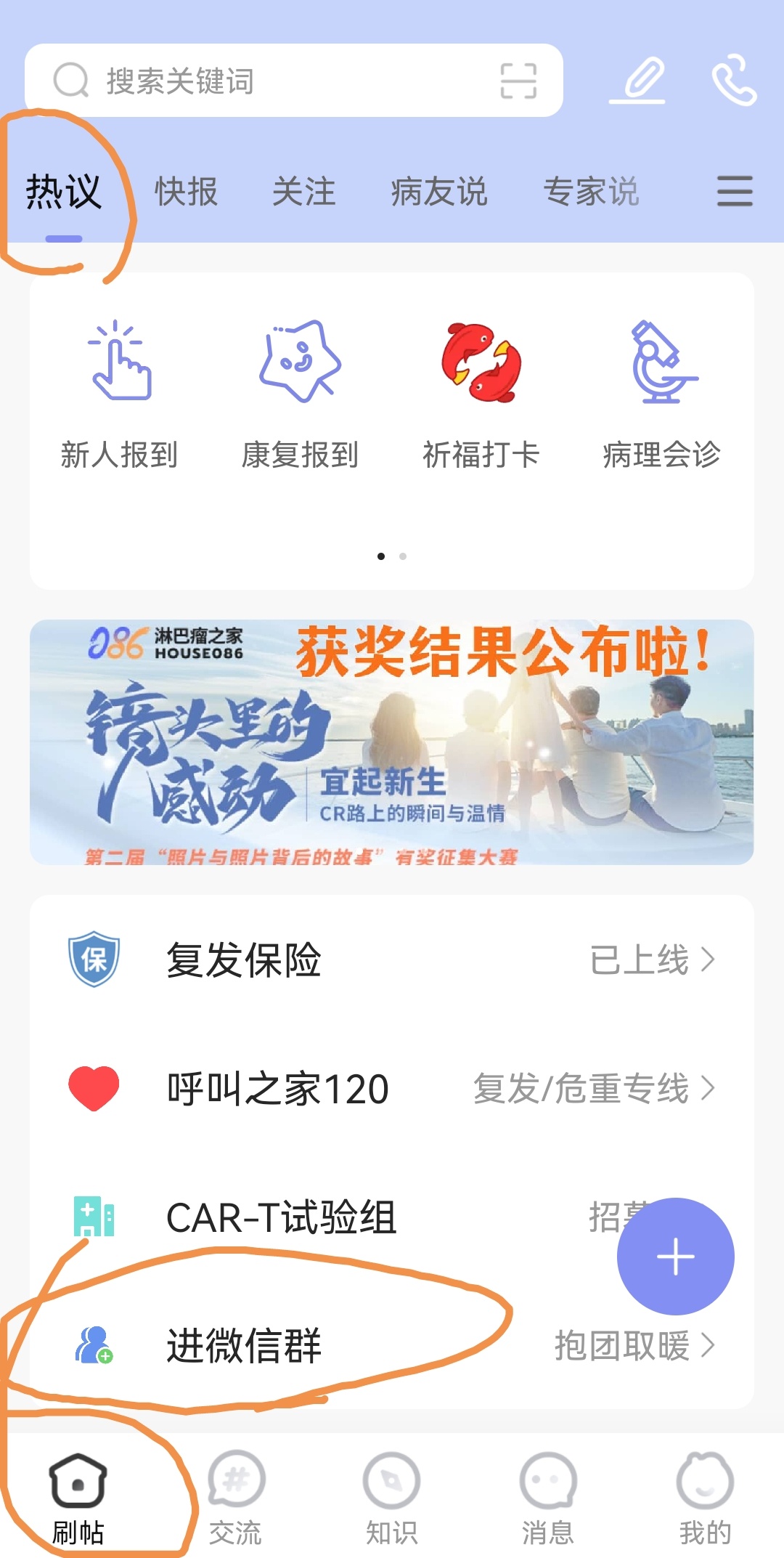The width and height of the screenshot is (784, 1558).
Task: Open the 获奖结果公布啦 banner
Action: click(392, 742)
